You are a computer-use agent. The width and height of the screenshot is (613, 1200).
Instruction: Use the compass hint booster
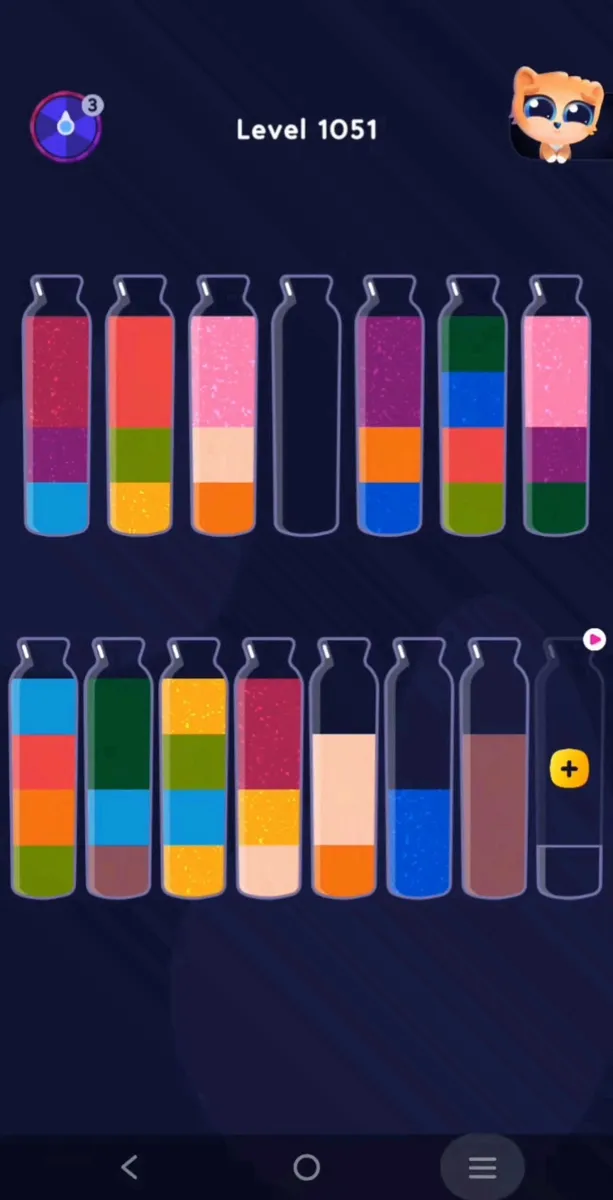coord(66,126)
